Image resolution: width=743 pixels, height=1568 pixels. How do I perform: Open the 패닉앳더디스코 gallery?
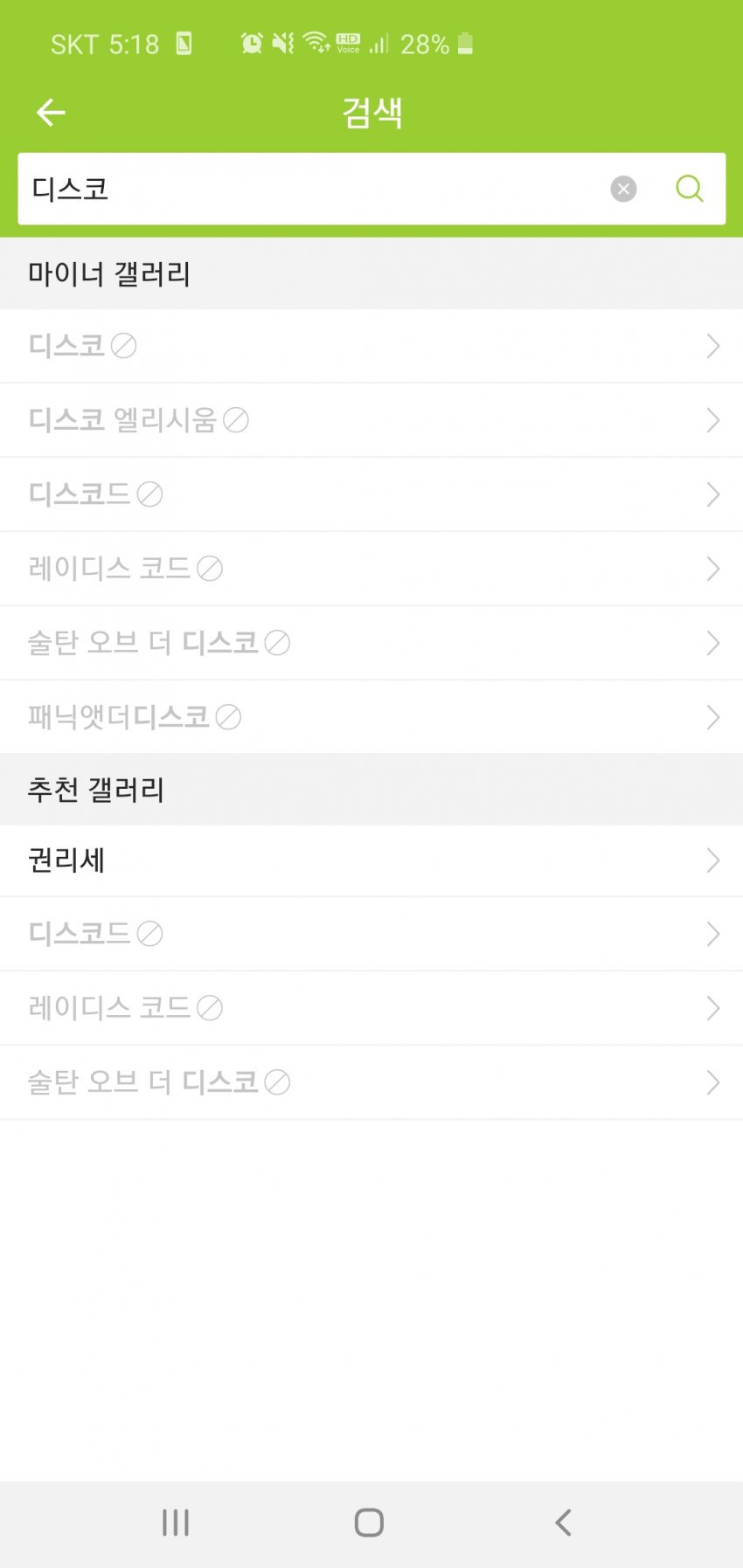pos(371,717)
